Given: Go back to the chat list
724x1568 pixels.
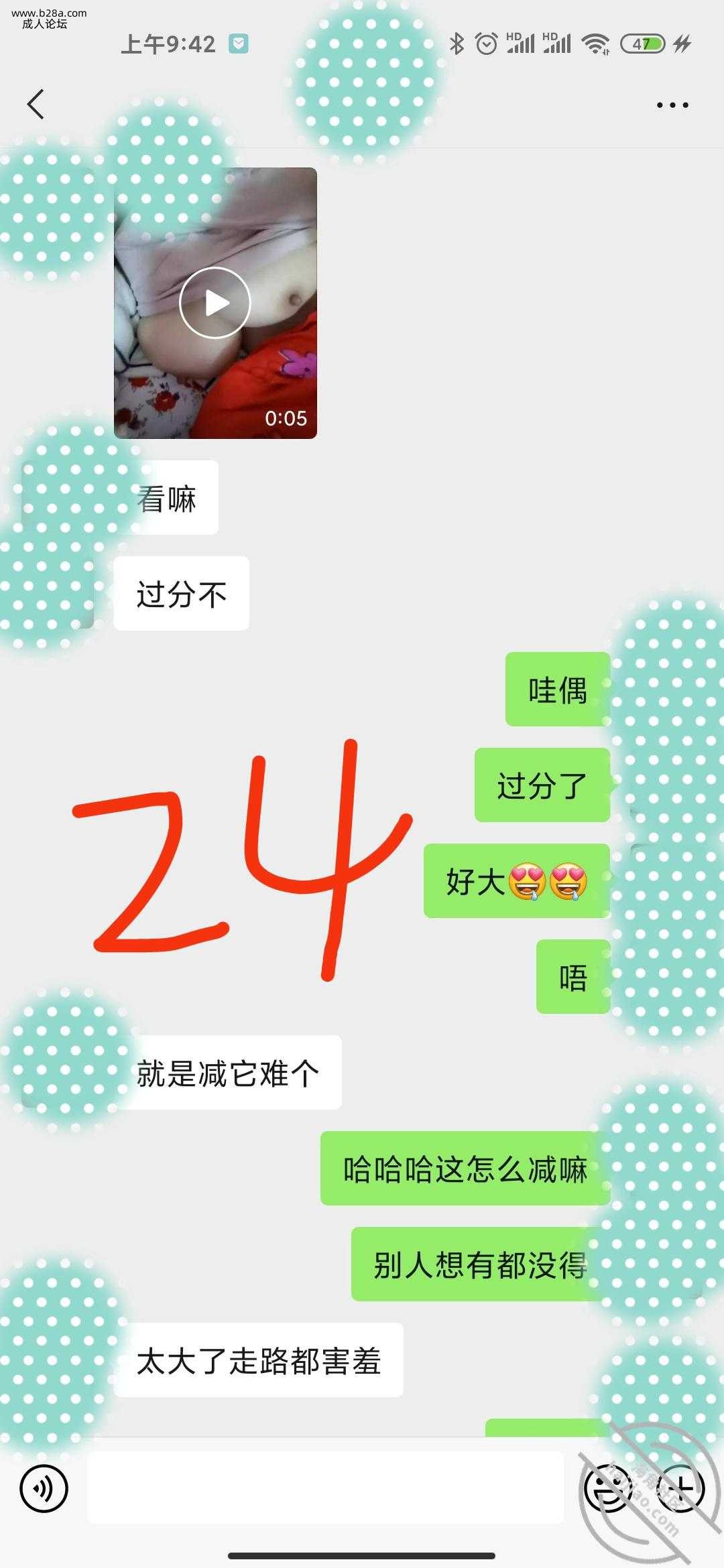Looking at the screenshot, I should coord(36,105).
